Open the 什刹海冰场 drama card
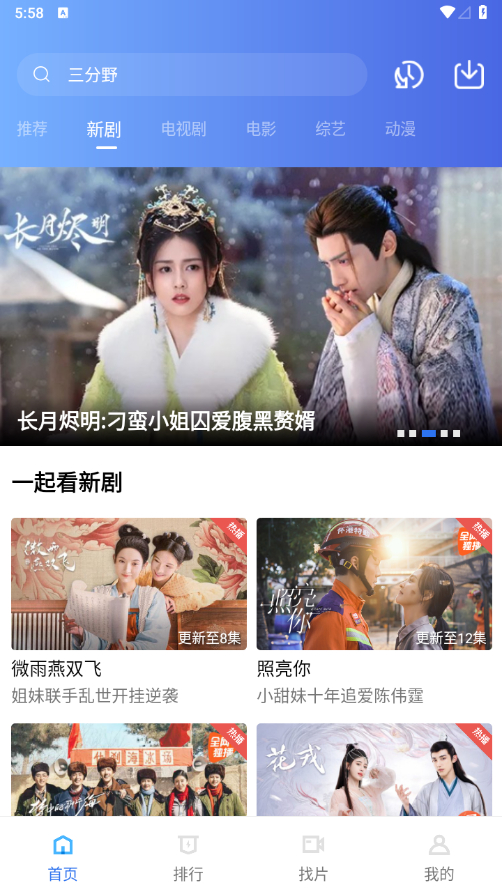Viewport: 502px width, 892px height. pyautogui.click(x=129, y=770)
